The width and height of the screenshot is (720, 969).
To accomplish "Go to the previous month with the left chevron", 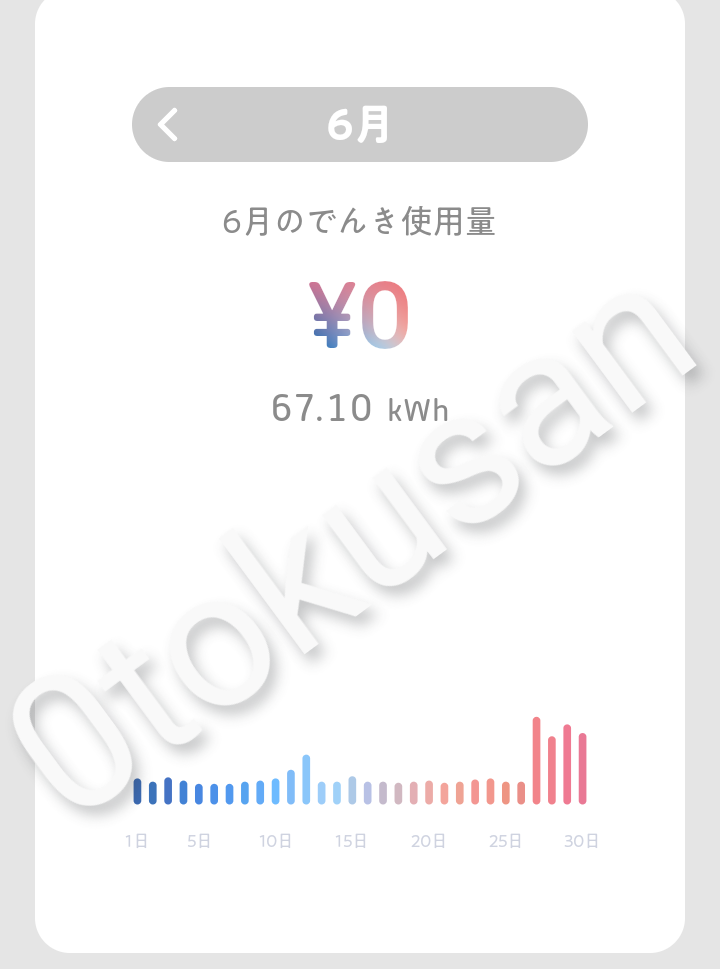I will pyautogui.click(x=168, y=125).
